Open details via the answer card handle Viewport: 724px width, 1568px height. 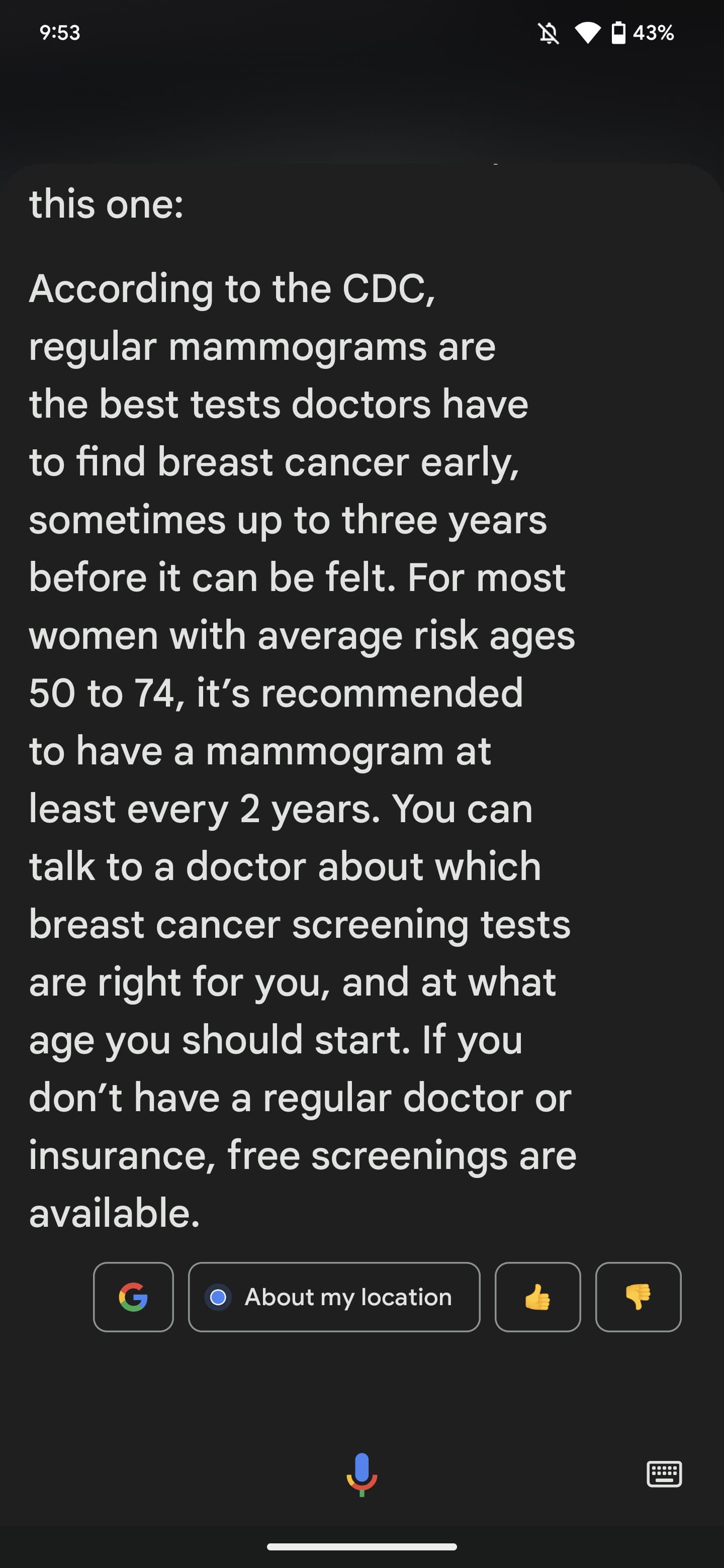pyautogui.click(x=495, y=163)
